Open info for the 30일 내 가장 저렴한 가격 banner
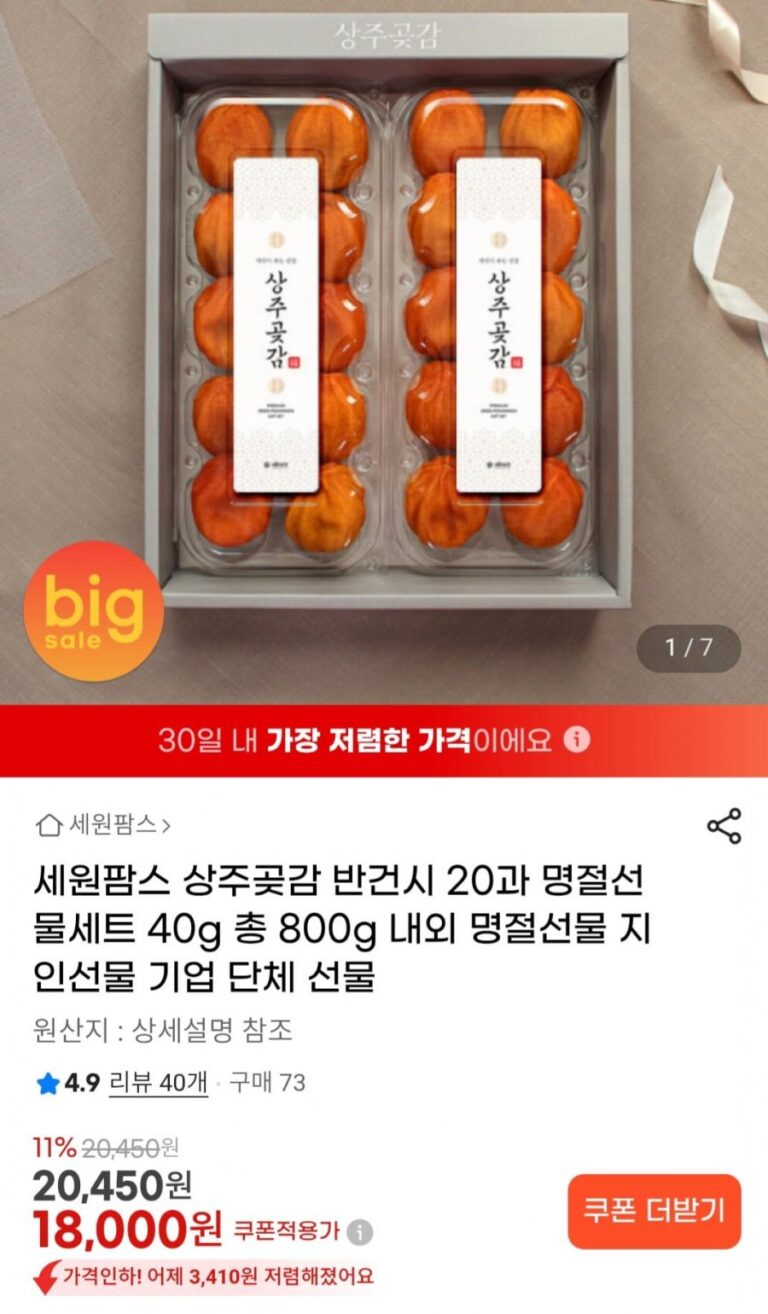 [x=577, y=740]
